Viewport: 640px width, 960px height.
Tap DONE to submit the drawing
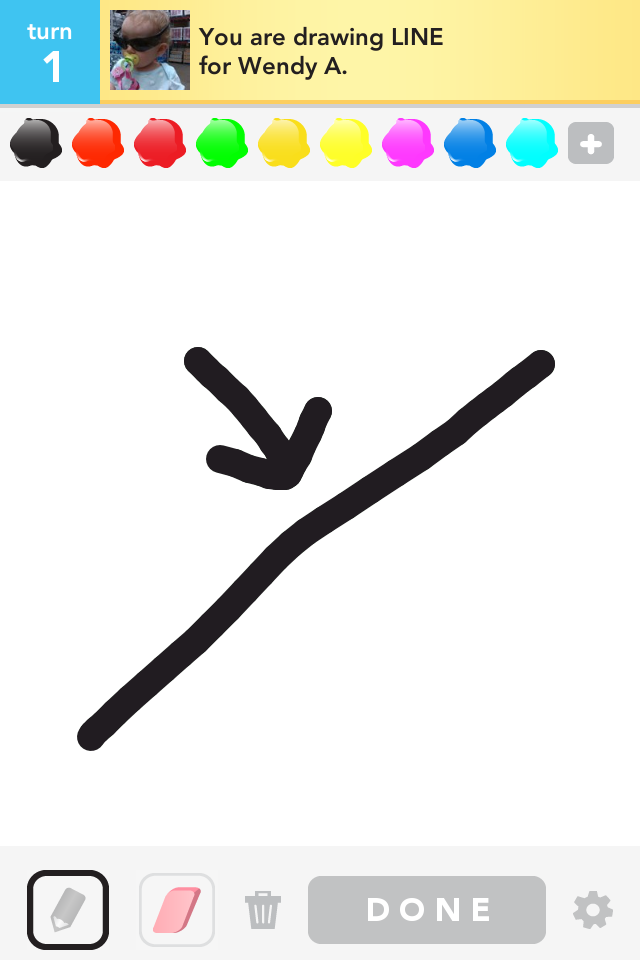pyautogui.click(x=427, y=910)
